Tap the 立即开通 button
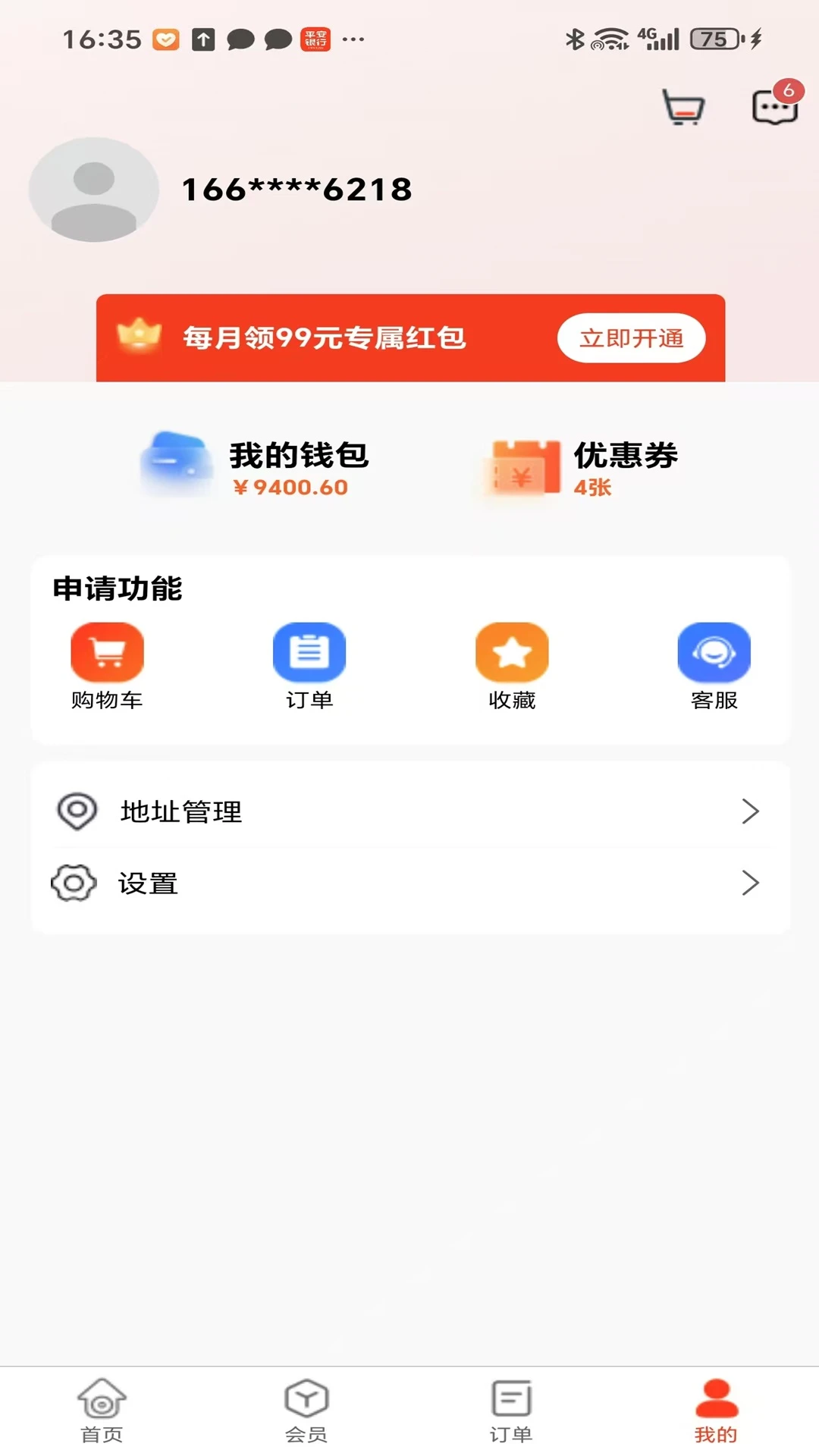 point(630,338)
